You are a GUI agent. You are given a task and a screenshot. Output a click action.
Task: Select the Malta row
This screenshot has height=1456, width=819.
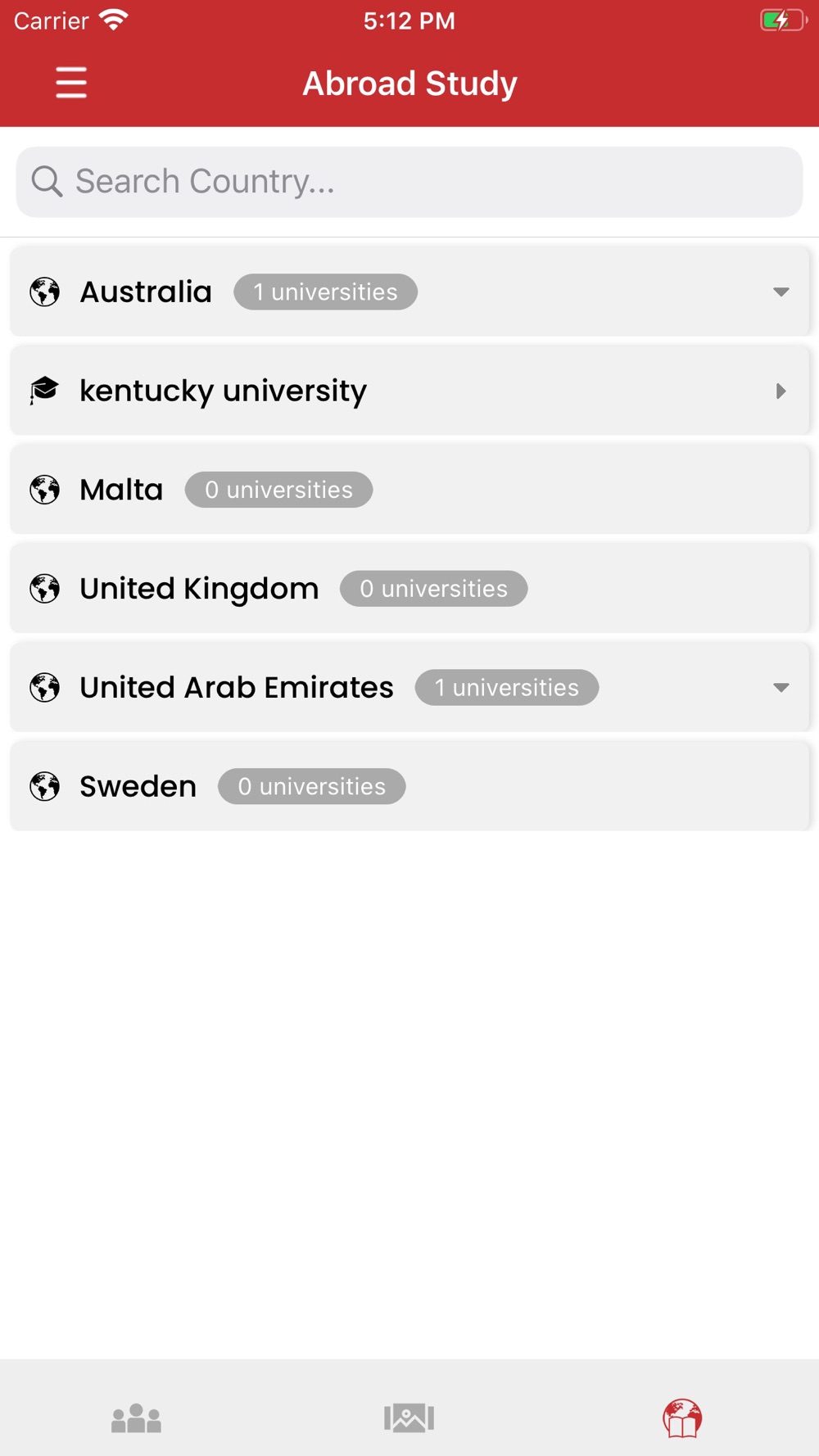pos(409,490)
